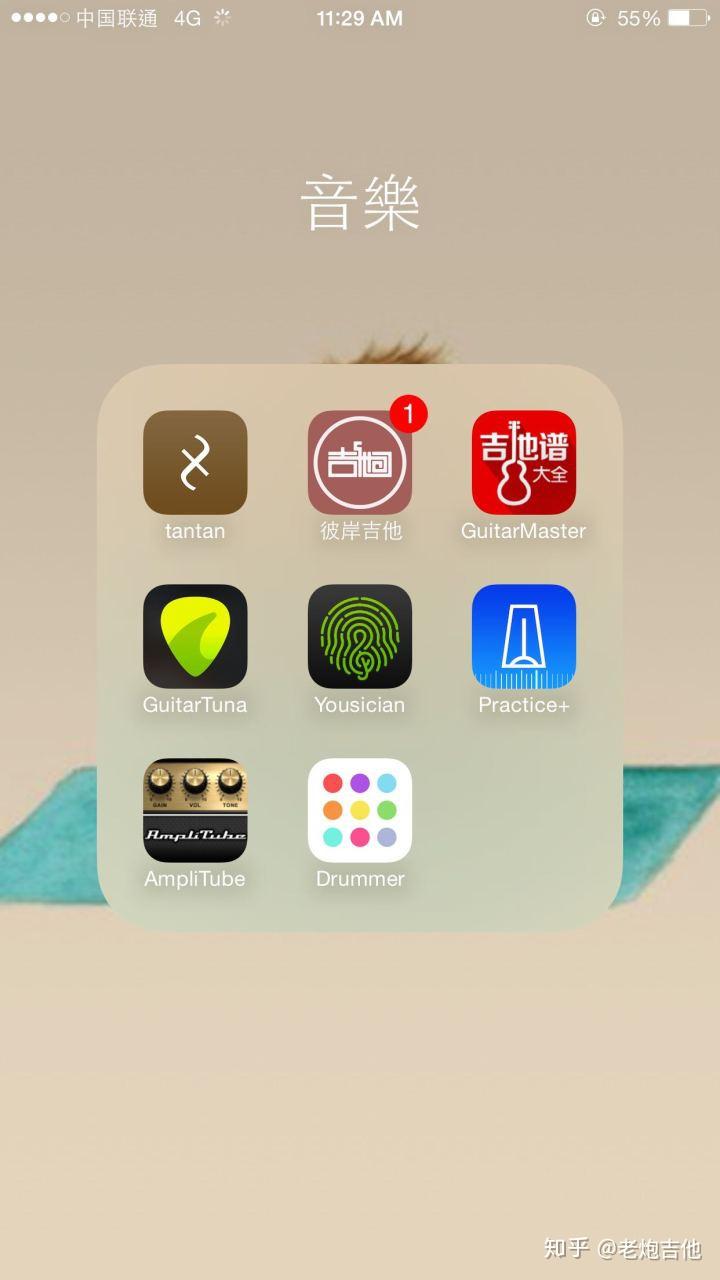Open the tantan app

pos(195,462)
